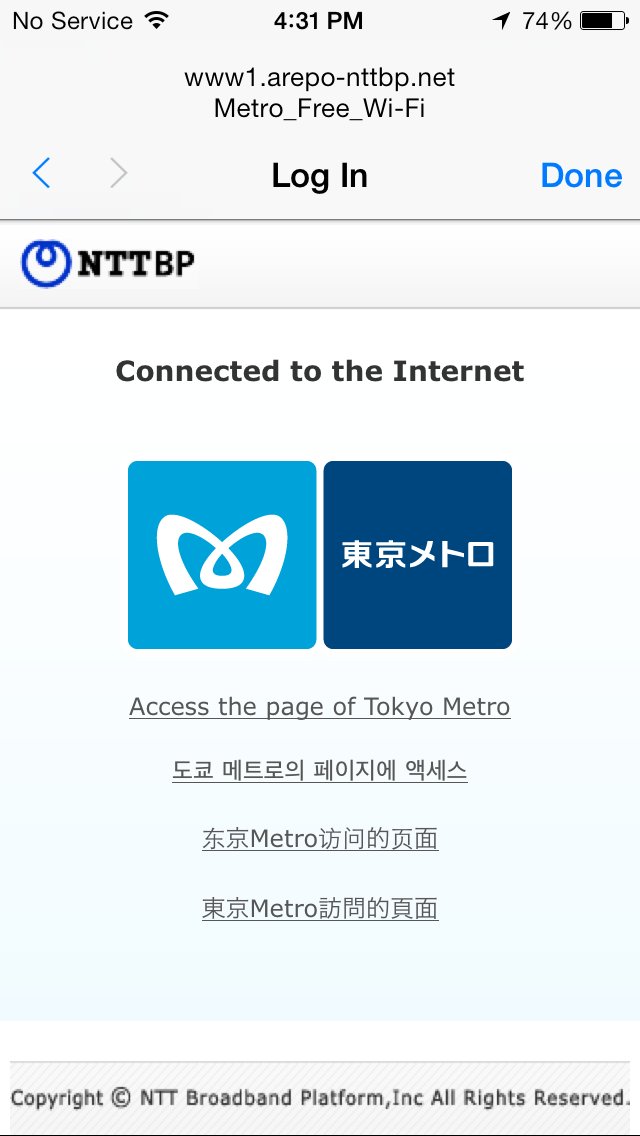The width and height of the screenshot is (640, 1136).
Task: Open the Korean Tokyo Metro page link
Action: 320,770
